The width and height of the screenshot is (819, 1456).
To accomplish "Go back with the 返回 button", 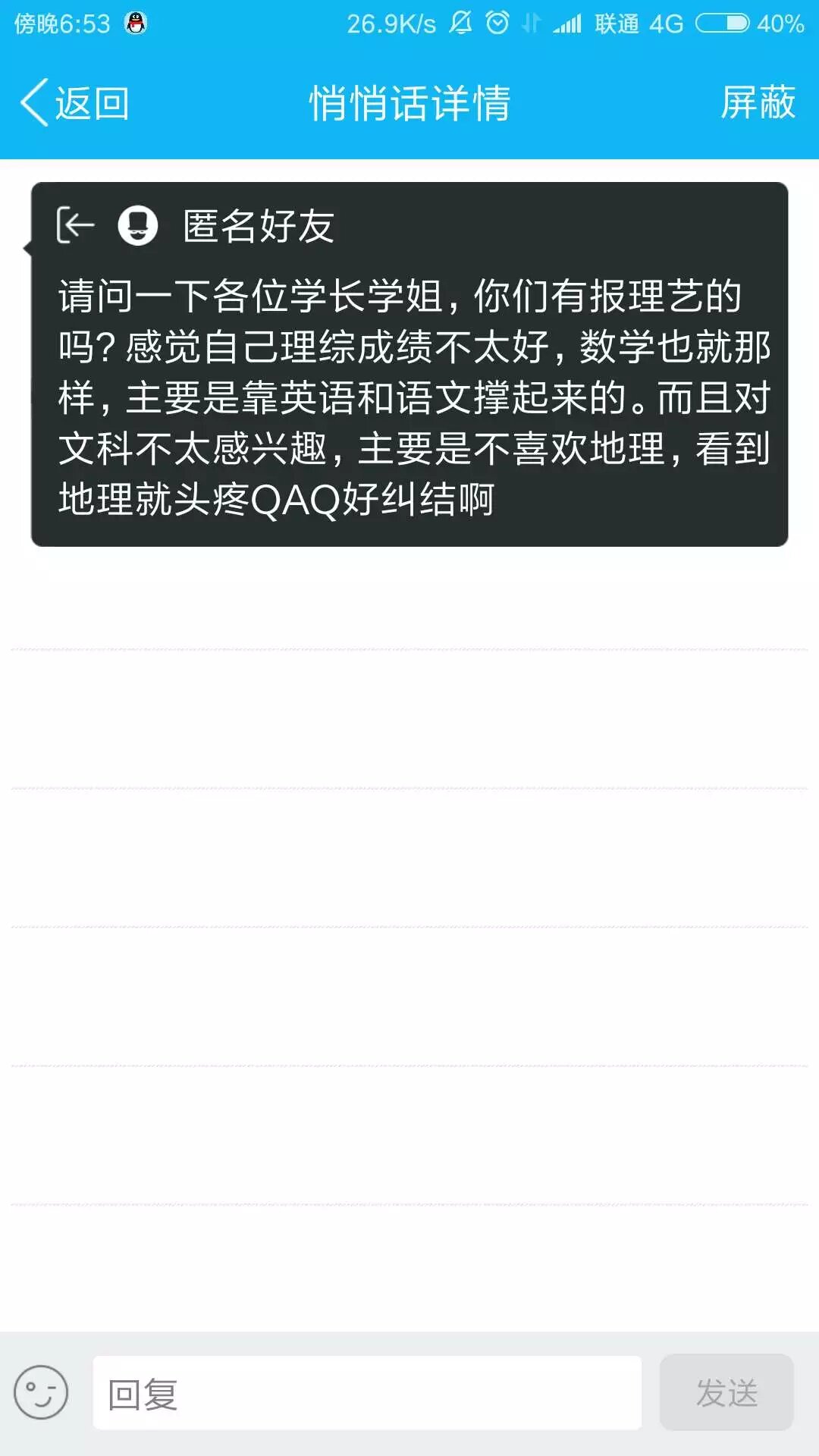I will point(76,103).
